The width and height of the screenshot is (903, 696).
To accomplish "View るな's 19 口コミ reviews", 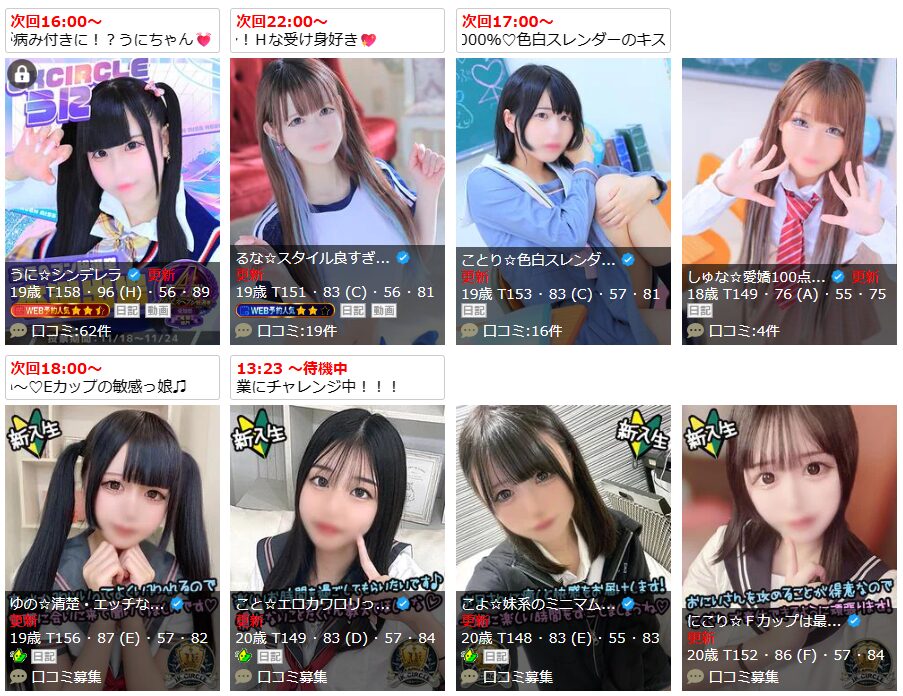I will click(296, 330).
